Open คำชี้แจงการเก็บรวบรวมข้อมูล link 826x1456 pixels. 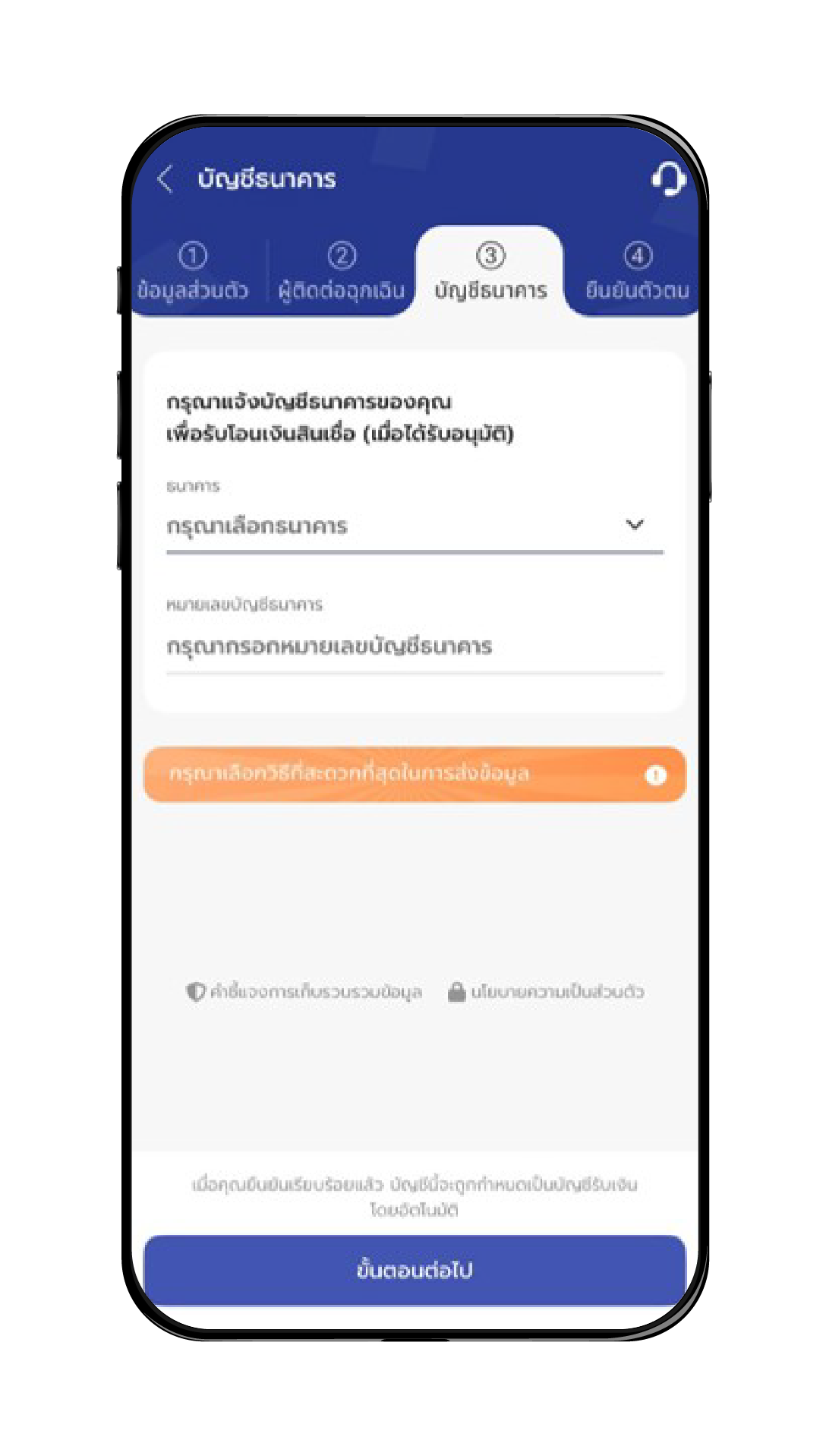click(x=305, y=992)
